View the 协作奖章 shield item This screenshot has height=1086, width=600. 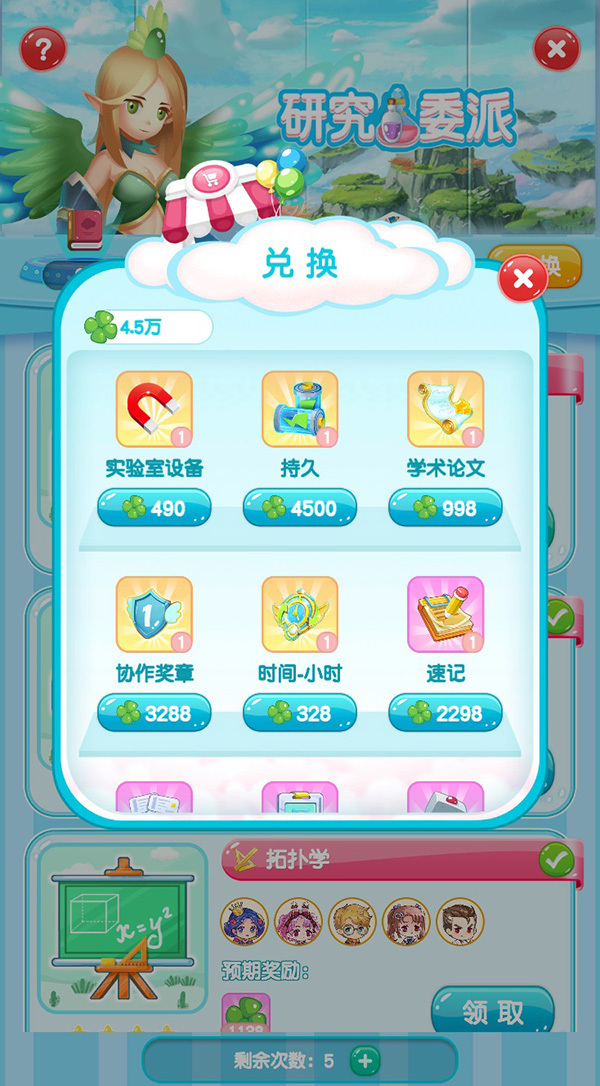pos(154,614)
